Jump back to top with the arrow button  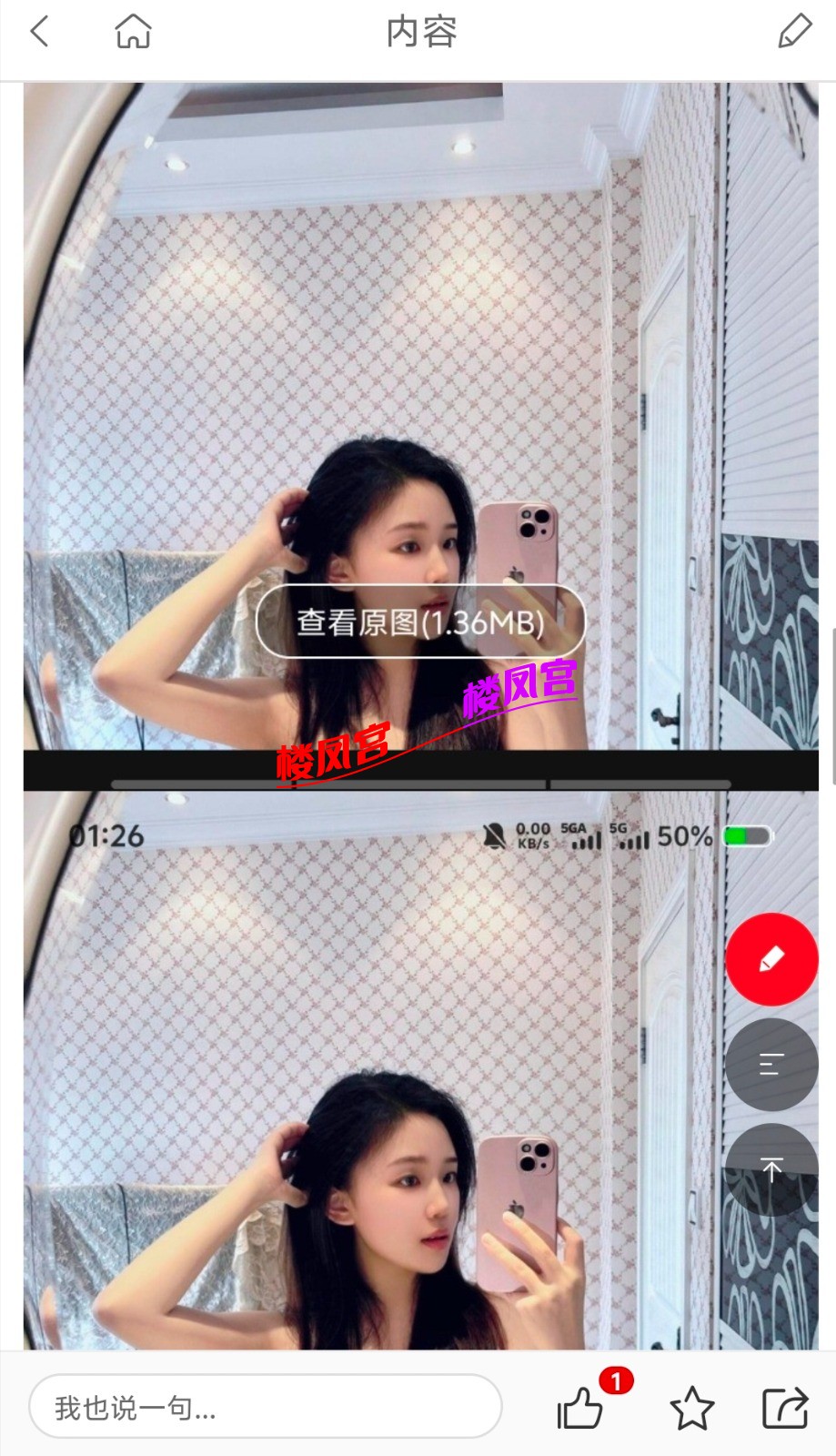(x=771, y=1169)
